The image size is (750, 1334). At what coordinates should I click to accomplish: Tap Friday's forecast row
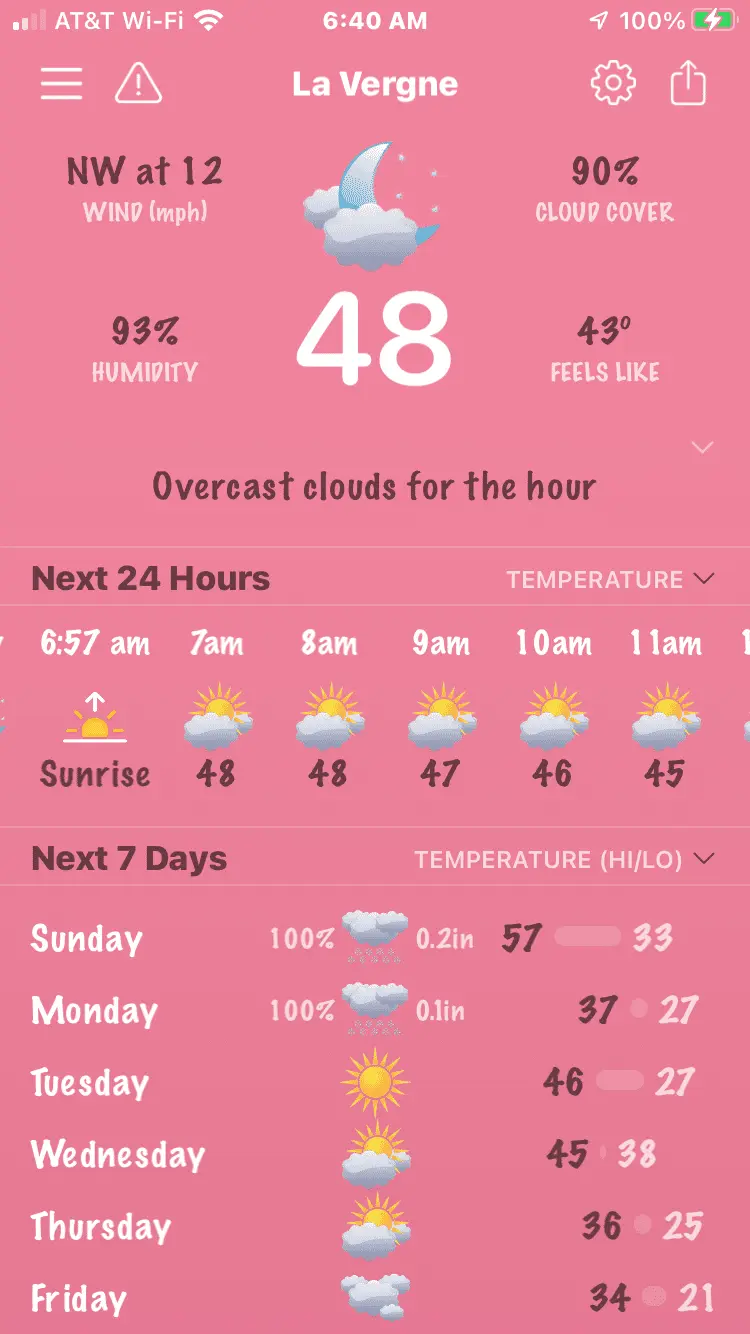click(x=375, y=1298)
